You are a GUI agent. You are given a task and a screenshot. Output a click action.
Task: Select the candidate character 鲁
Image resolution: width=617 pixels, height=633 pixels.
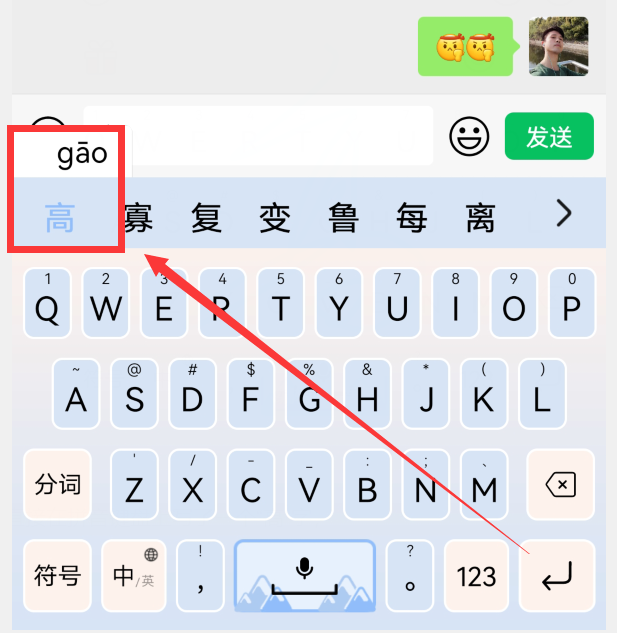click(343, 216)
